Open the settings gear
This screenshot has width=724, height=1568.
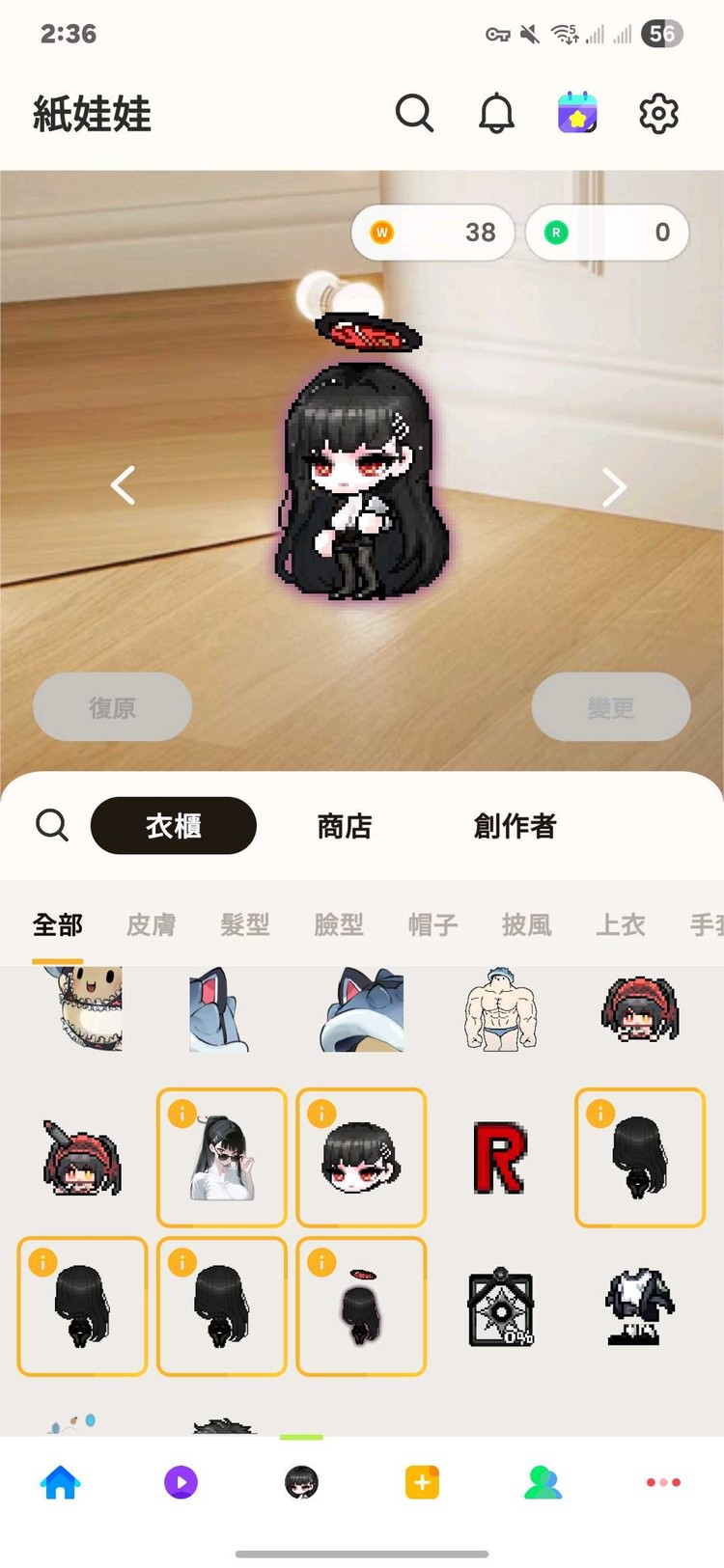[658, 114]
